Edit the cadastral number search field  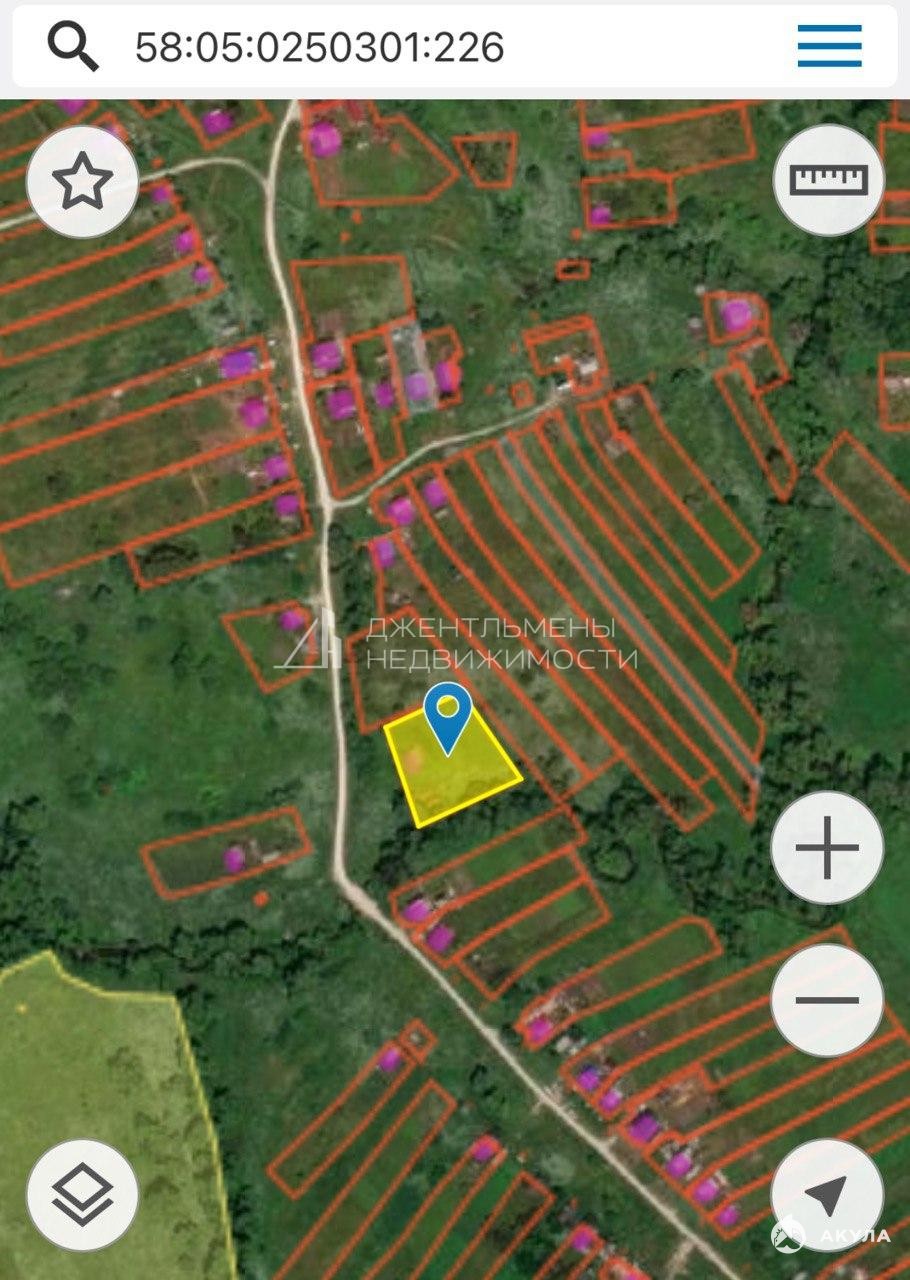[400, 46]
